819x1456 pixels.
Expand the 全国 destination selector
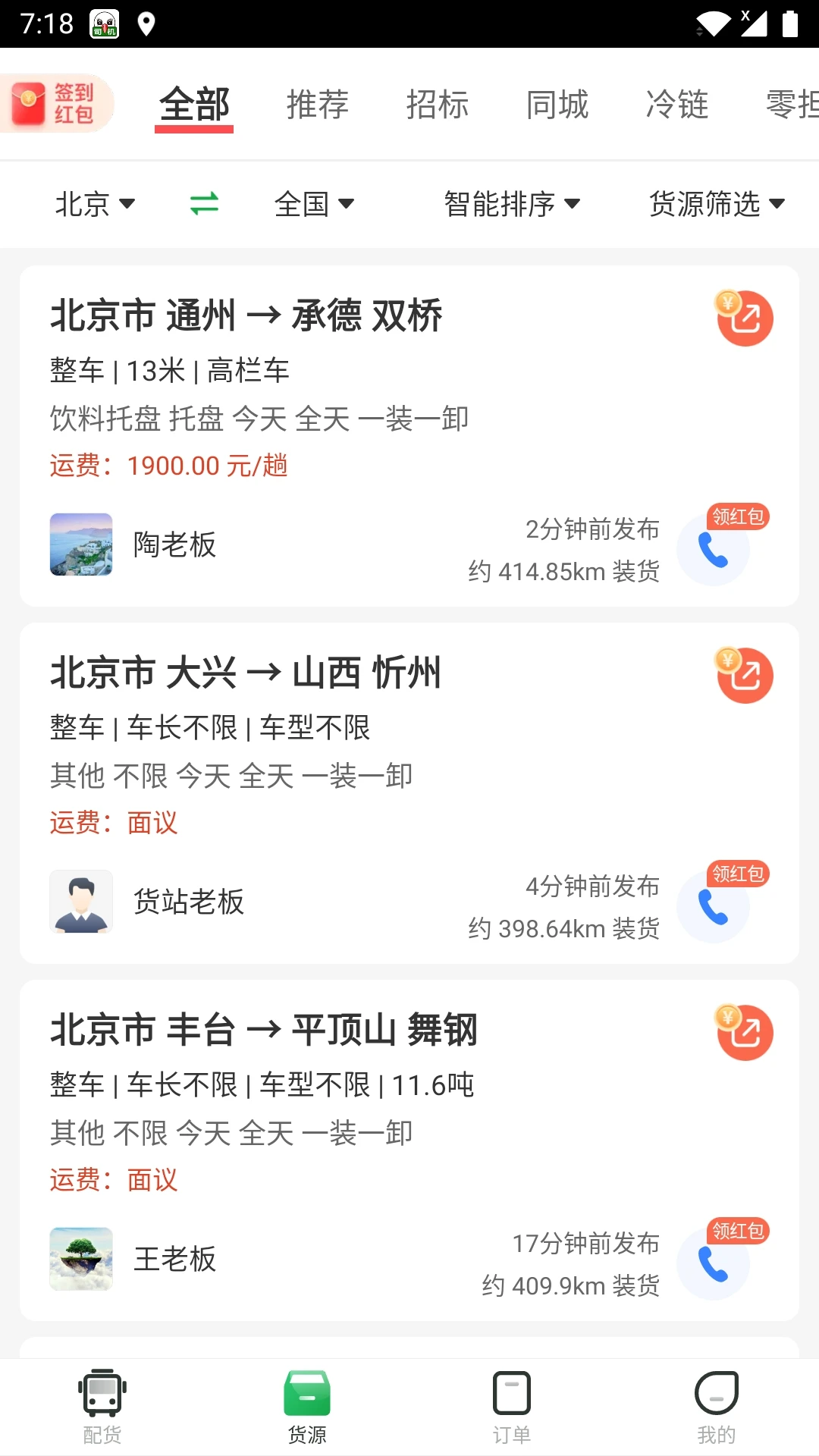pyautogui.click(x=315, y=203)
